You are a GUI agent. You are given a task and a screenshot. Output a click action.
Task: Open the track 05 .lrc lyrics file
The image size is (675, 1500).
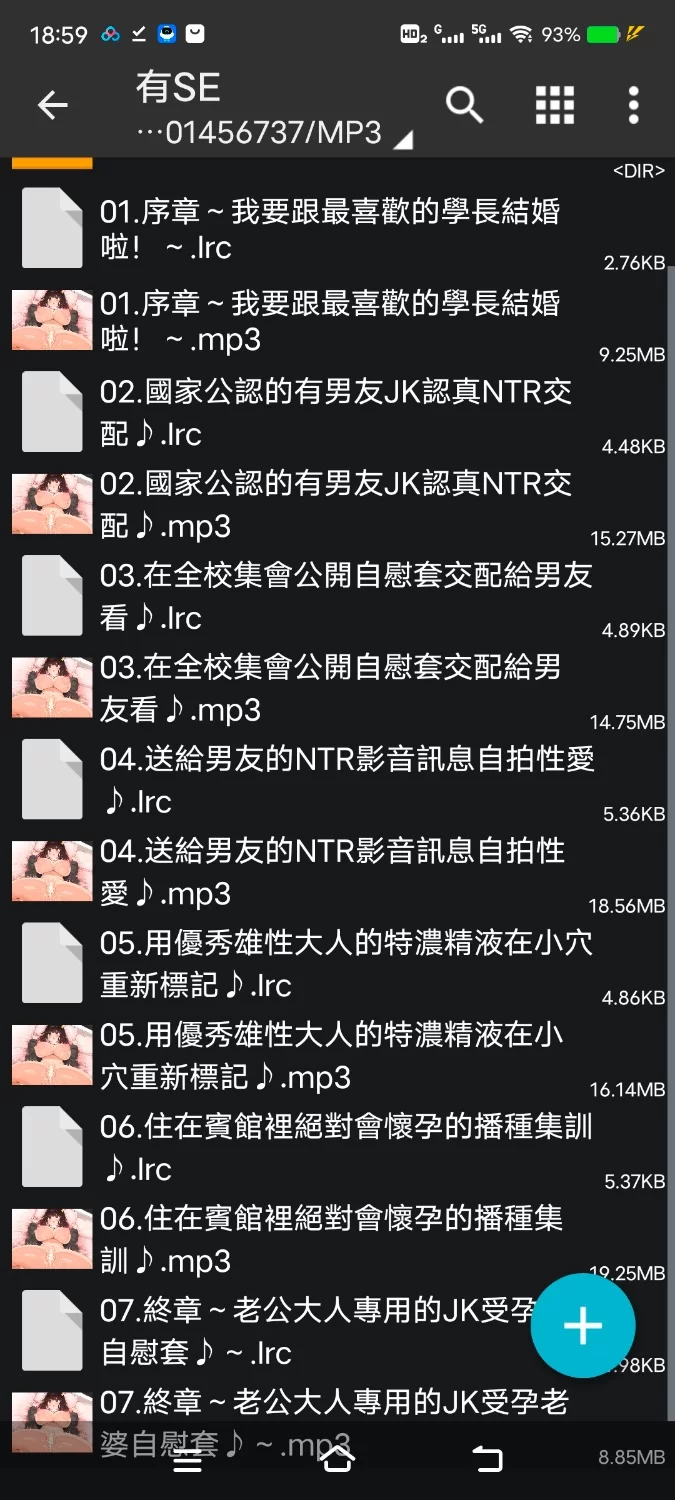pos(330,965)
